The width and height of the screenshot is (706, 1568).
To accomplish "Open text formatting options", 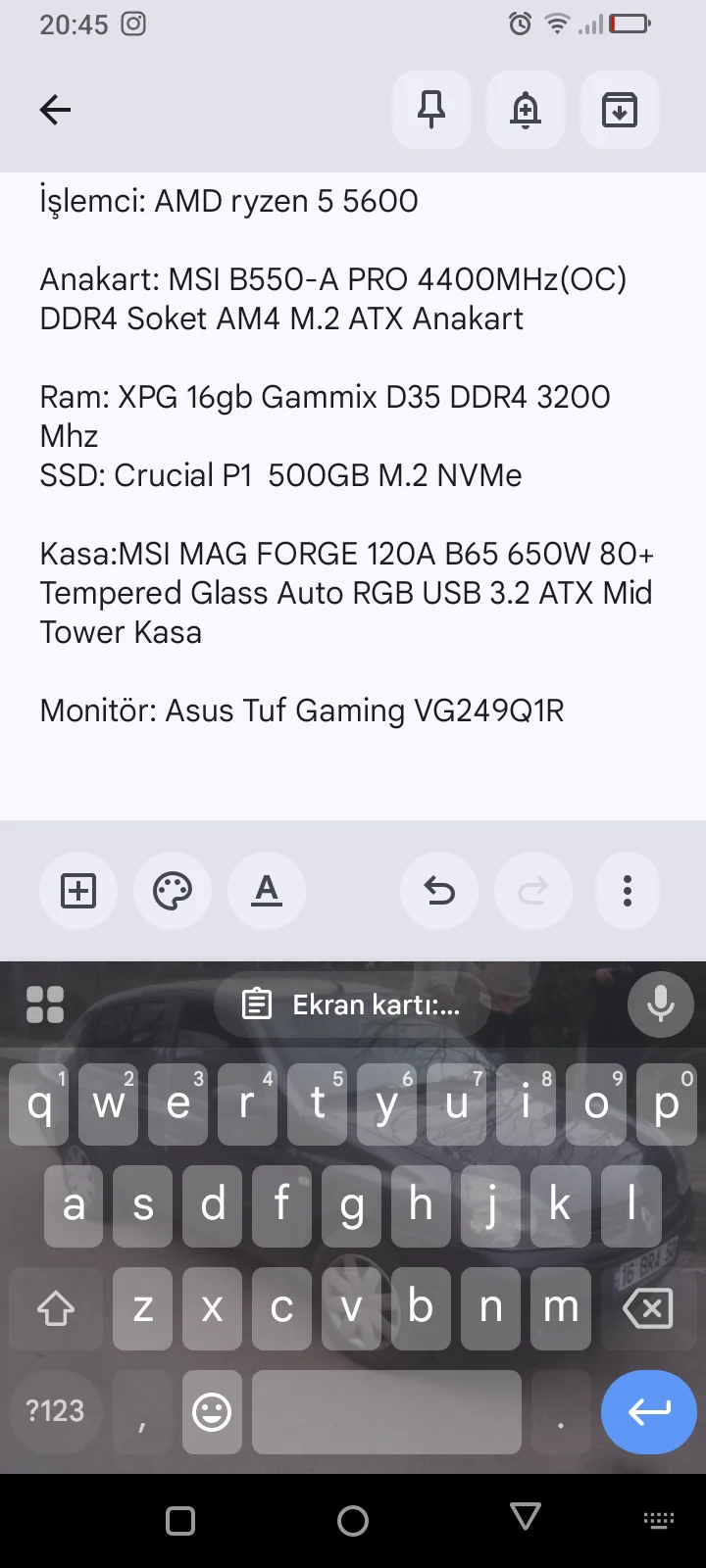I will pyautogui.click(x=267, y=891).
